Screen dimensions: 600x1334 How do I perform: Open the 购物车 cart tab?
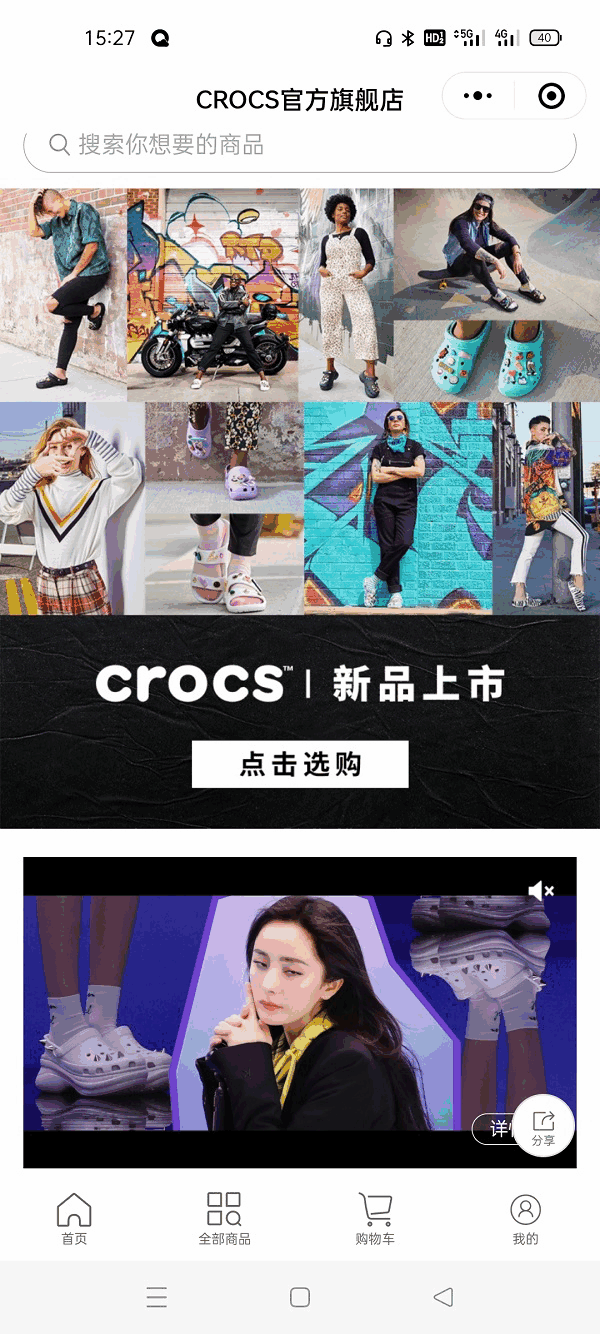pos(375,1218)
